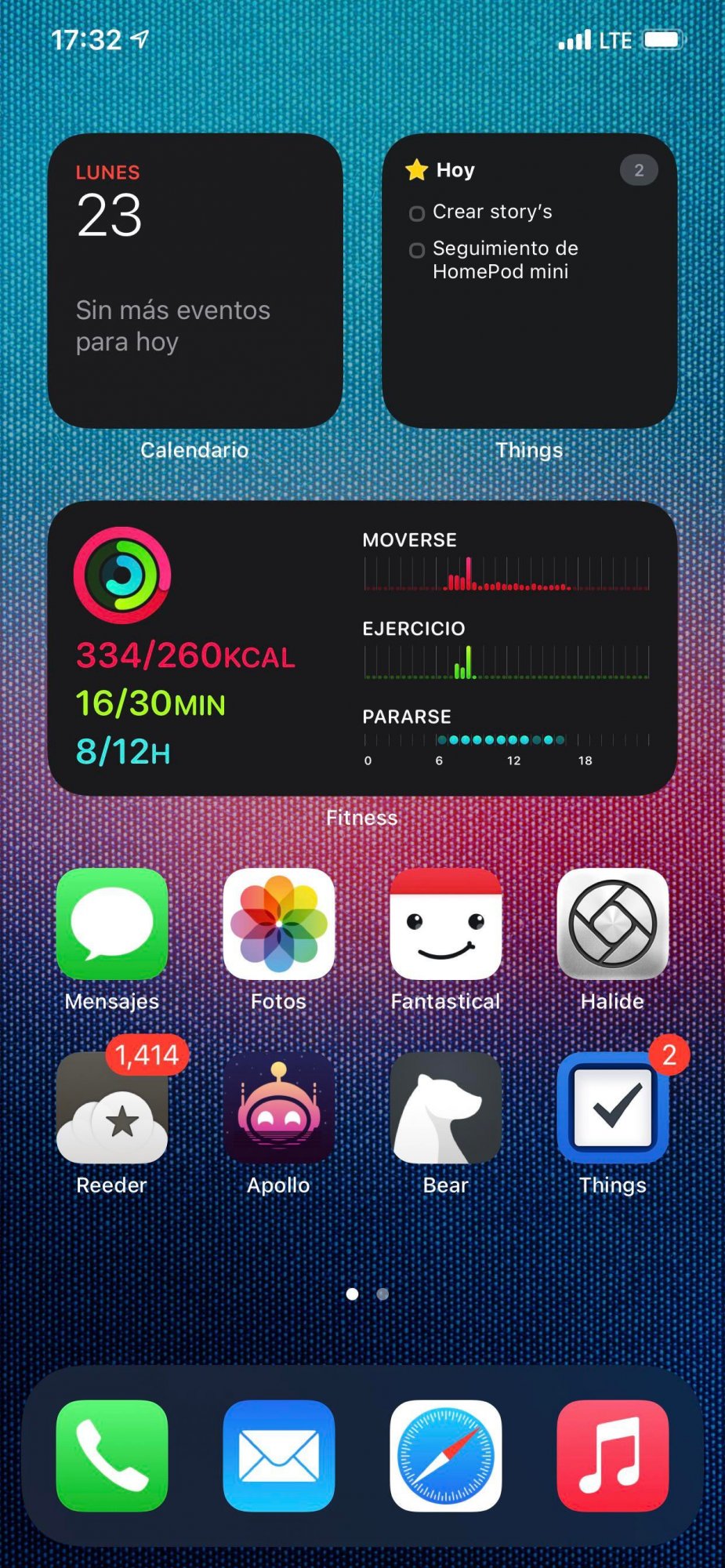
Task: Open the Halide camera app
Action: (x=612, y=924)
